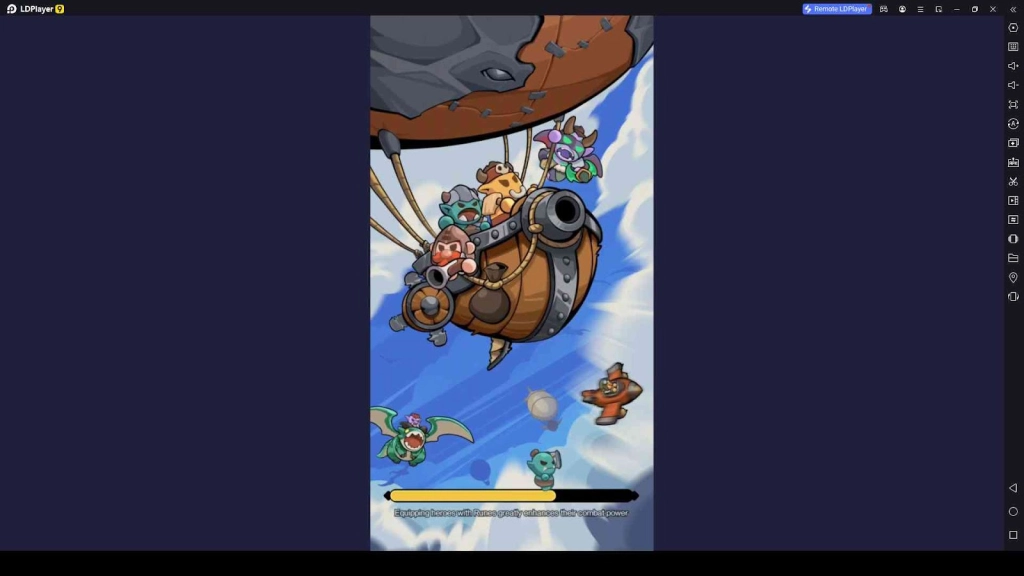Tap the Android home circle button
Image resolution: width=1024 pixels, height=576 pixels.
pos(1013,511)
